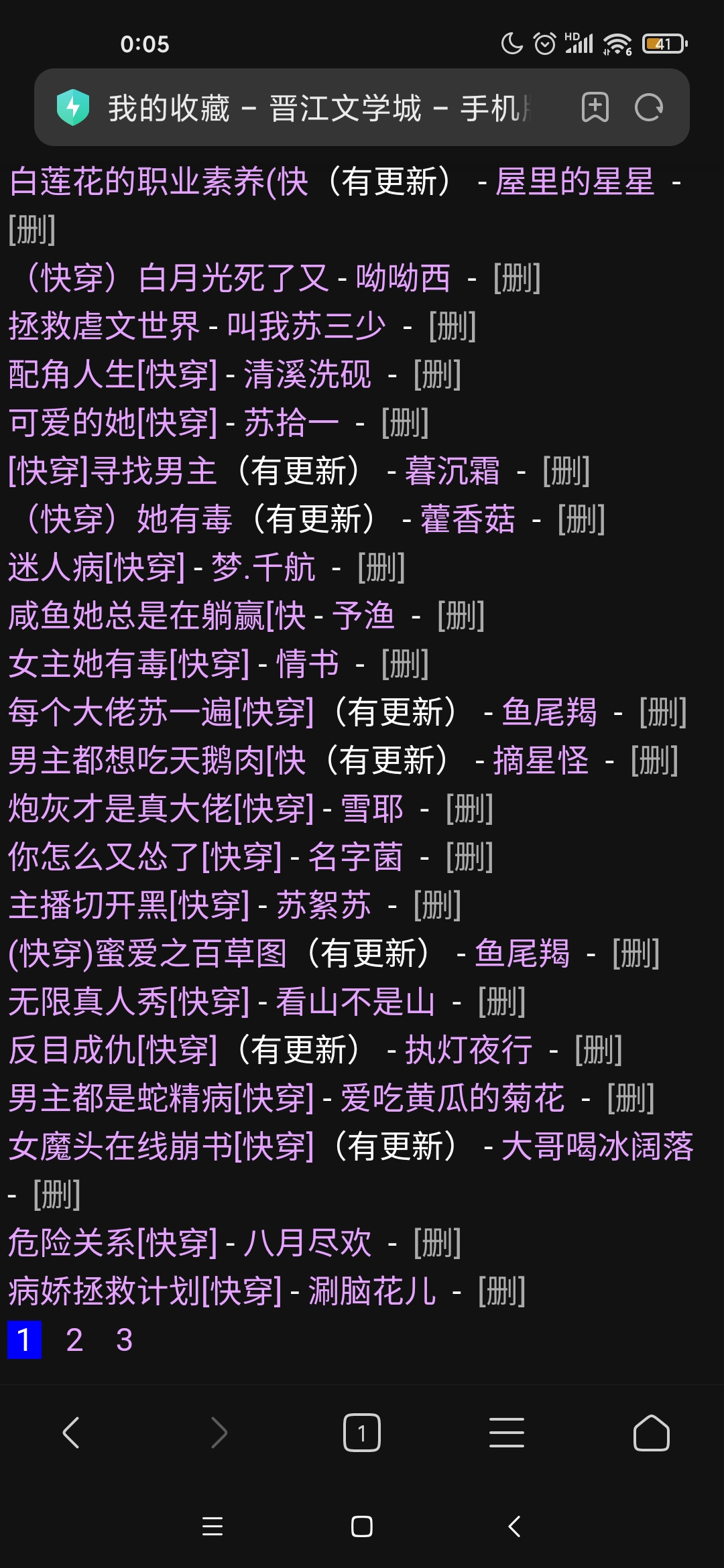This screenshot has height=1568, width=724.
Task: Jump to page 3 of favorites
Action: tap(124, 1340)
